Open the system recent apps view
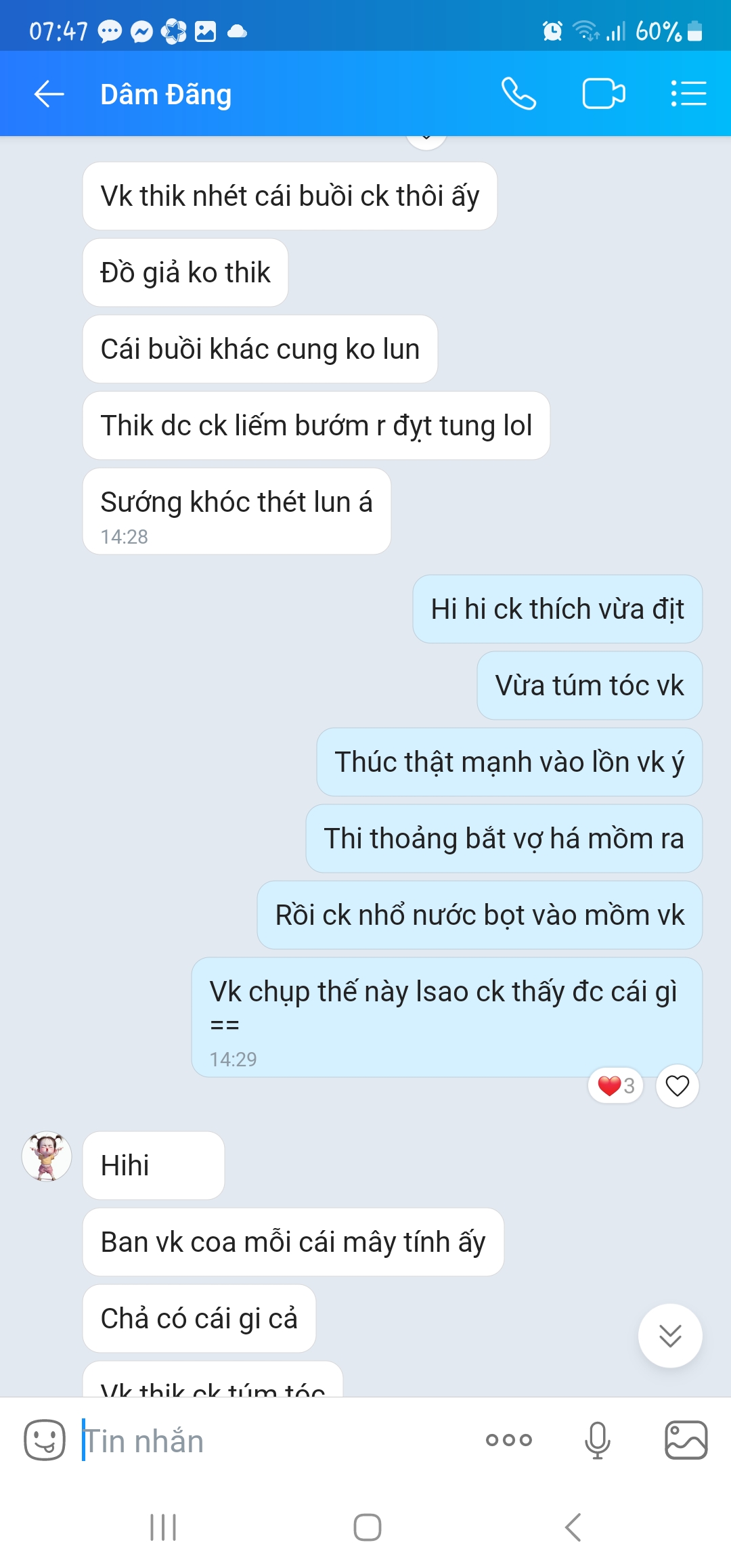The height and width of the screenshot is (1568, 731). click(163, 1527)
